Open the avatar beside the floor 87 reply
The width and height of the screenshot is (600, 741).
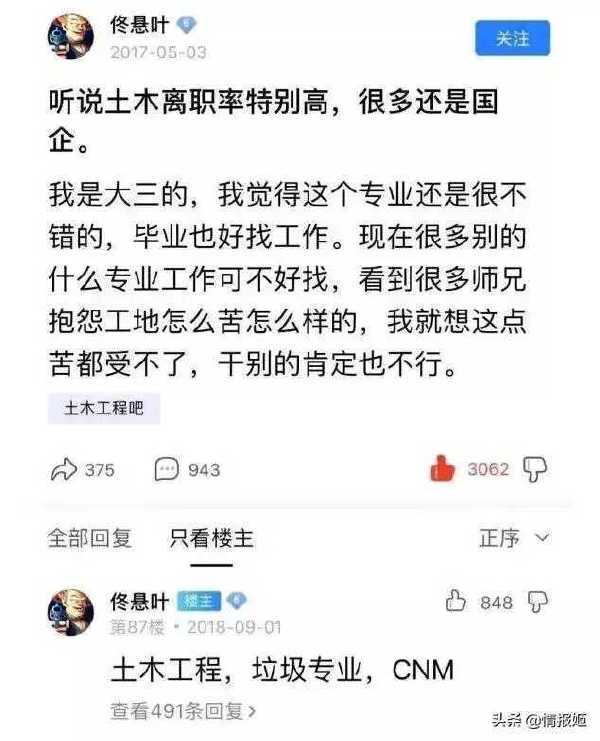72,611
